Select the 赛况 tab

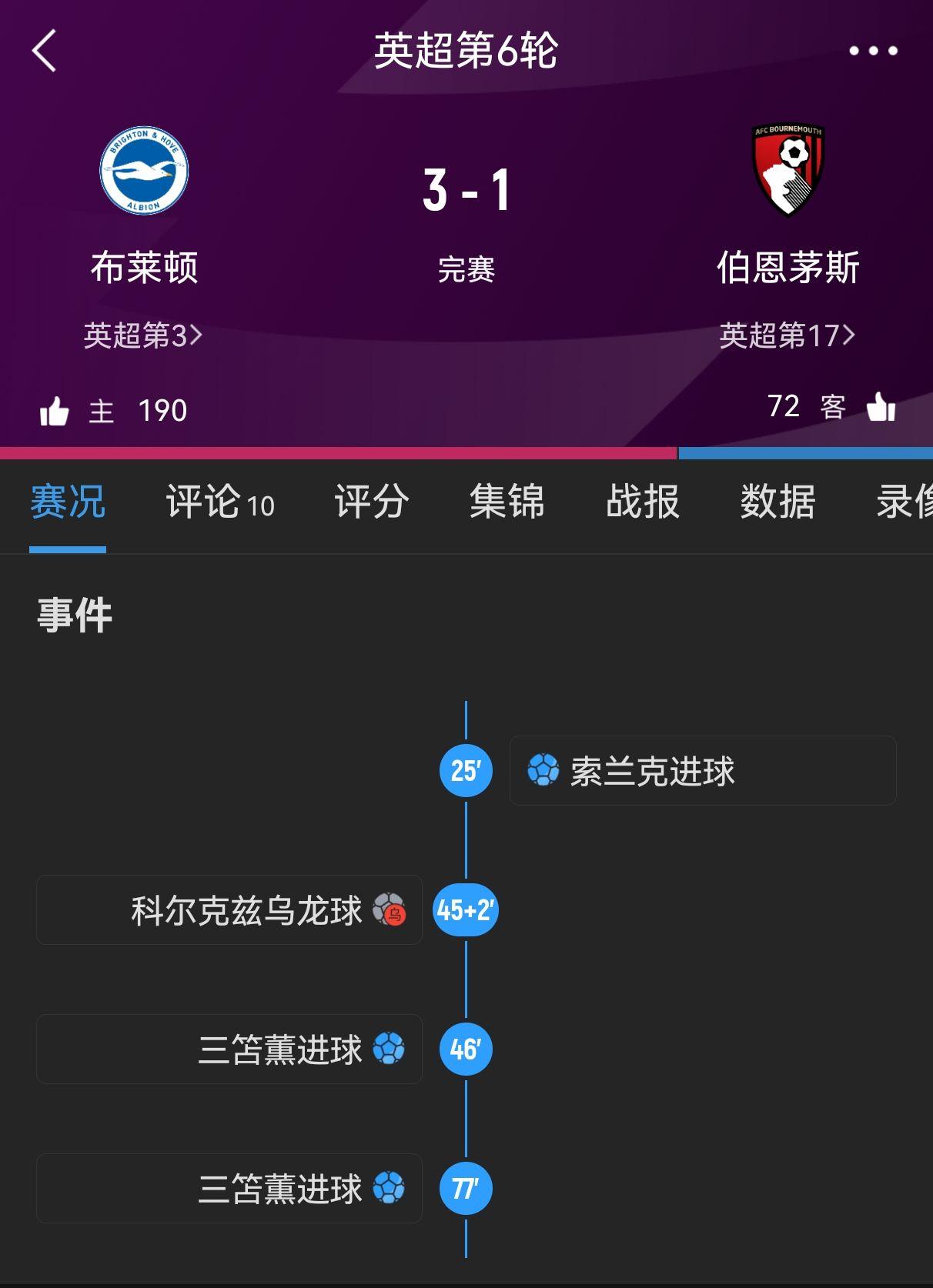point(68,502)
